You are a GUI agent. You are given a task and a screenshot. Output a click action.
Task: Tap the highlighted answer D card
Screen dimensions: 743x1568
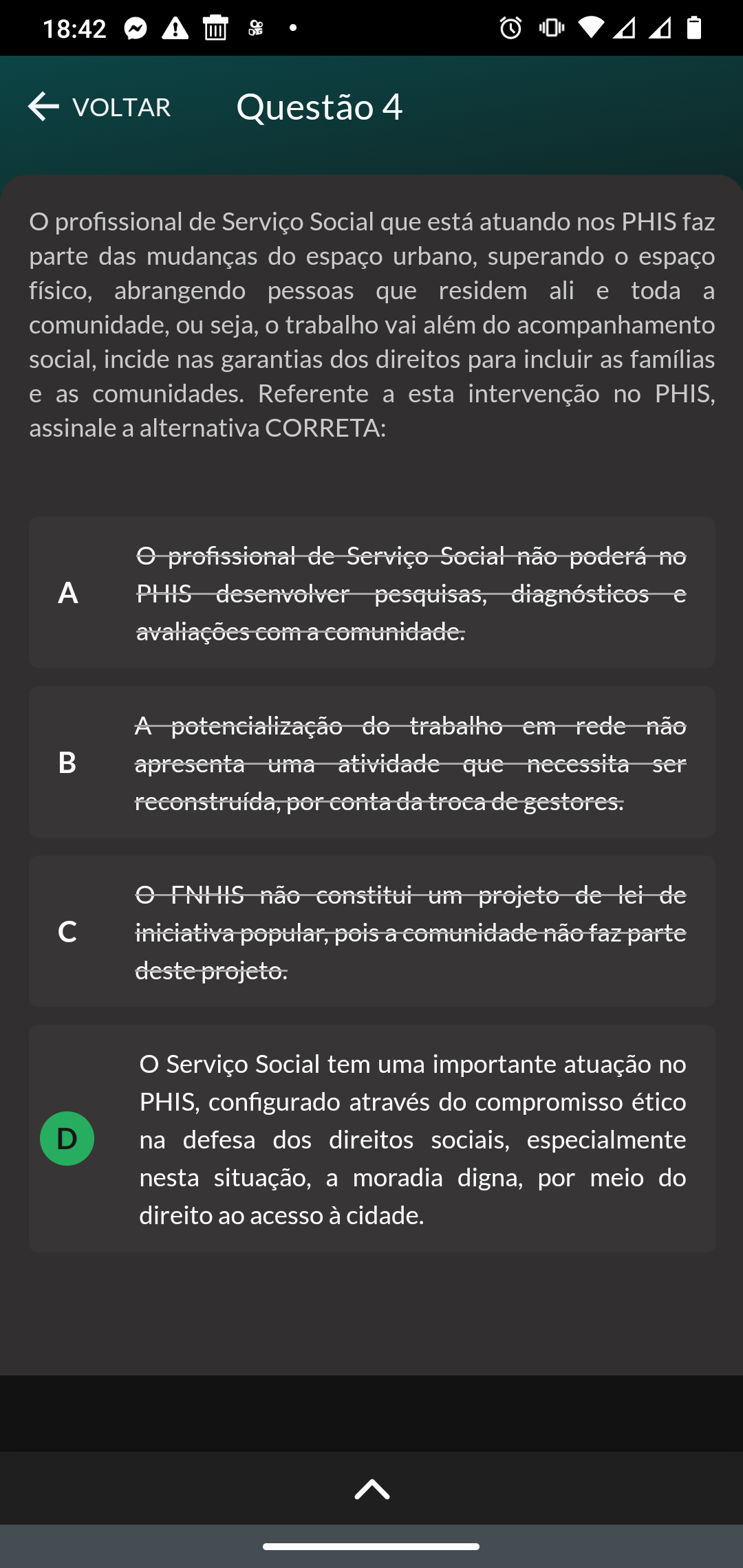pyautogui.click(x=371, y=1139)
